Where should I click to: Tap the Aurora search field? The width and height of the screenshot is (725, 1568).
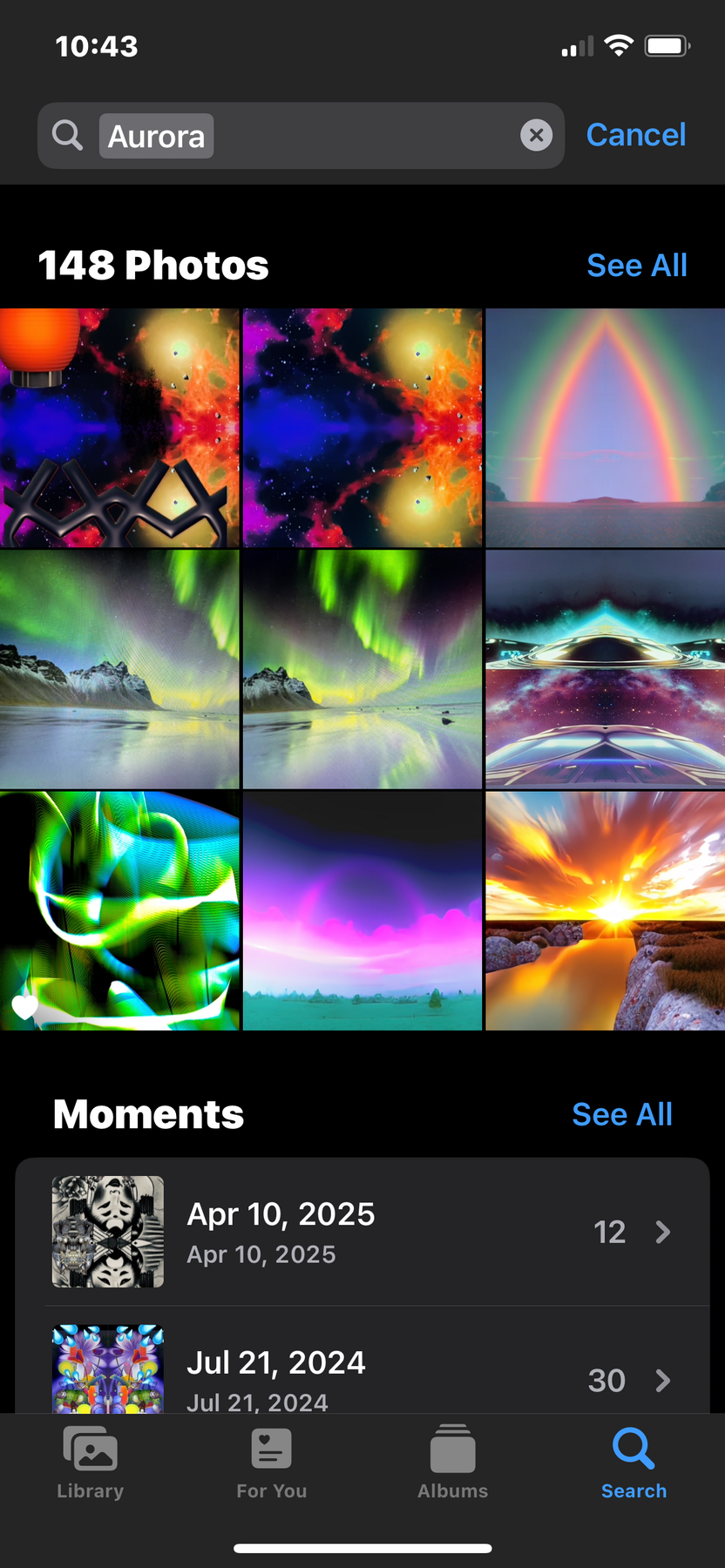click(349, 135)
